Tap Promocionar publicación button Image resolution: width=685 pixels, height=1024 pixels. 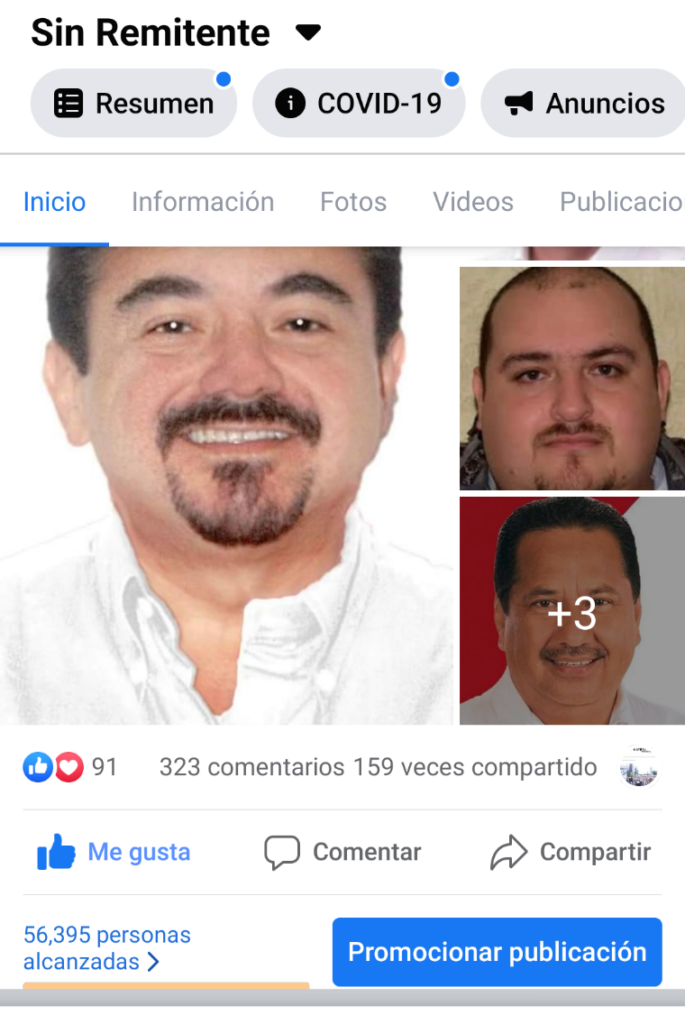[x=497, y=952]
